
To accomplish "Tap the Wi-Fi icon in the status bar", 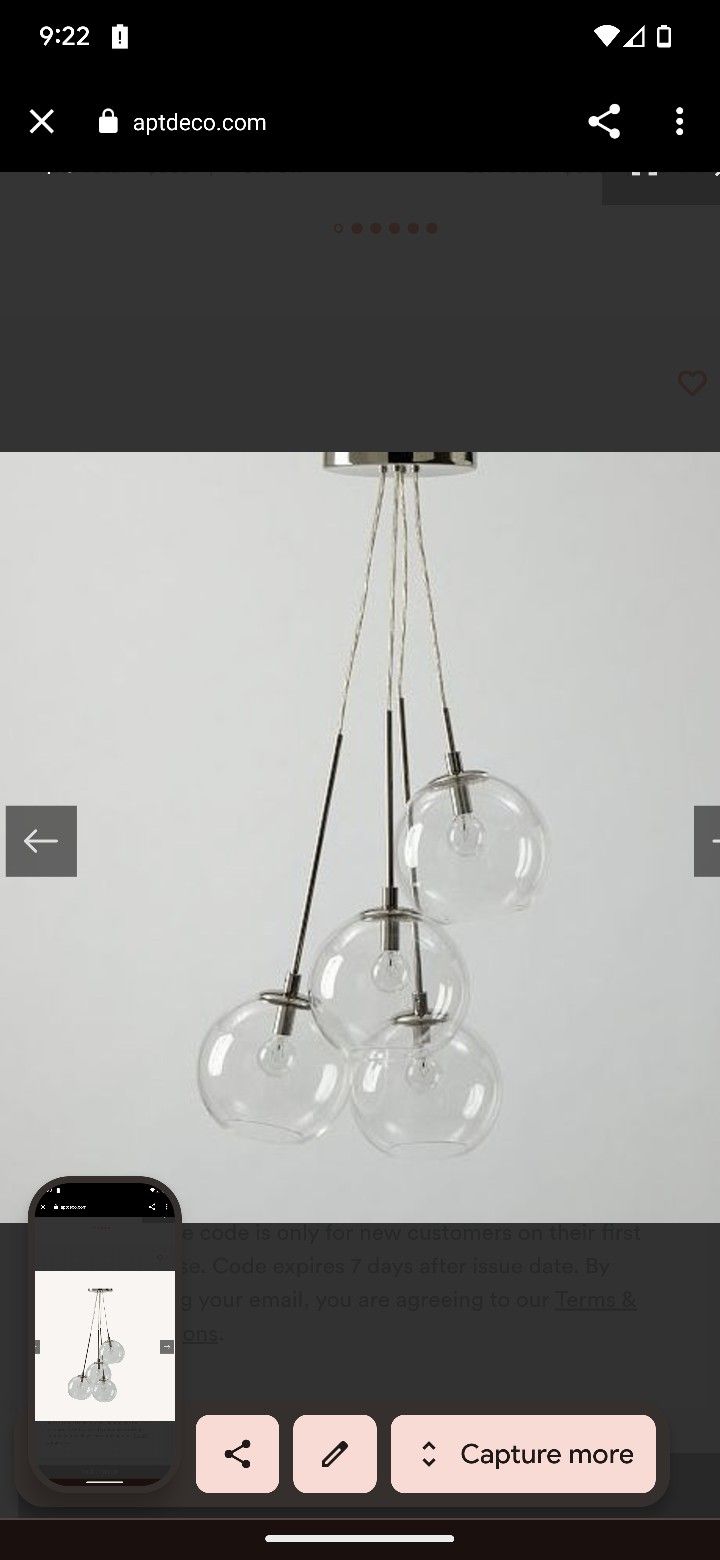I will pos(605,36).
